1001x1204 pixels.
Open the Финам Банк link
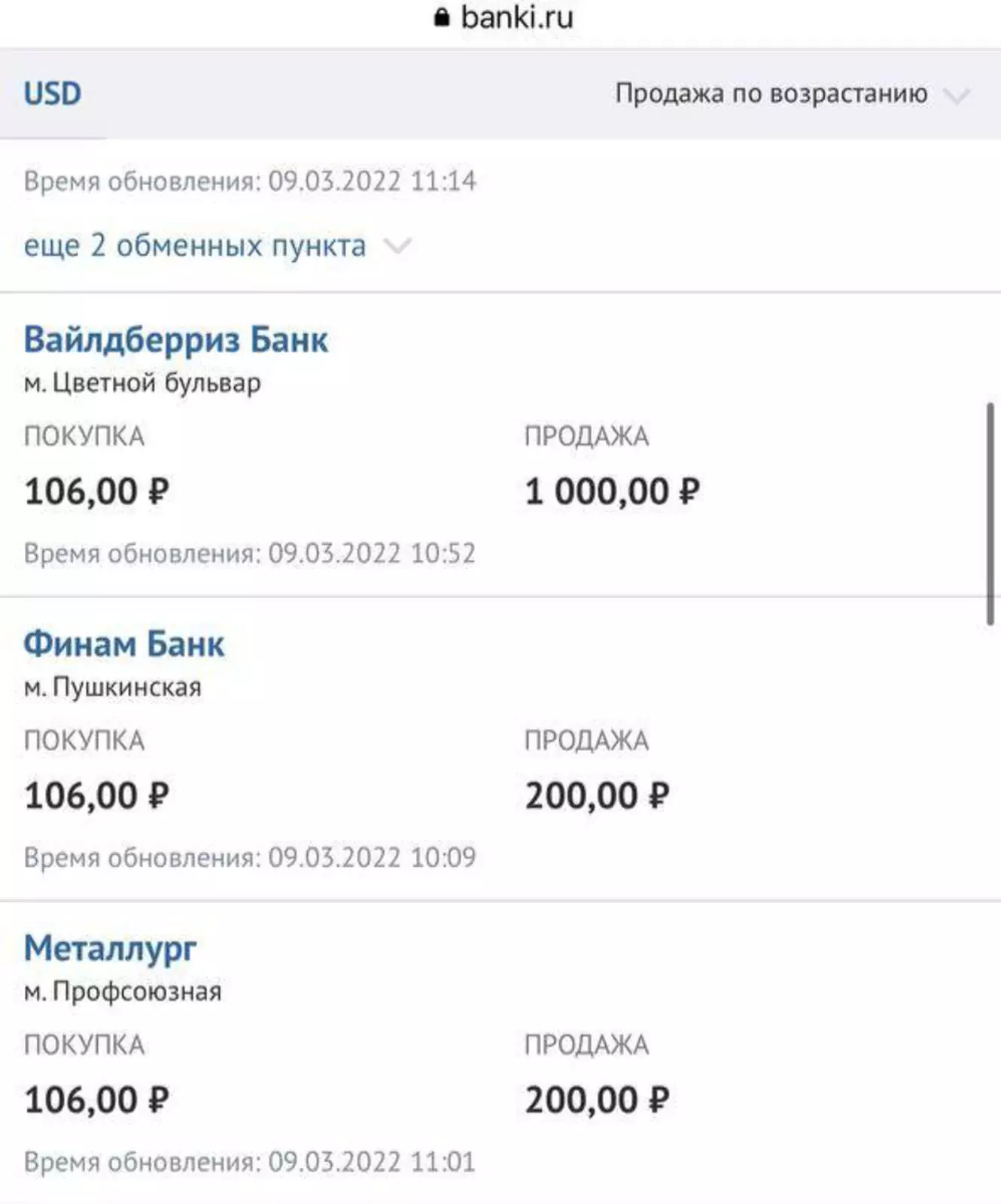pyautogui.click(x=124, y=645)
